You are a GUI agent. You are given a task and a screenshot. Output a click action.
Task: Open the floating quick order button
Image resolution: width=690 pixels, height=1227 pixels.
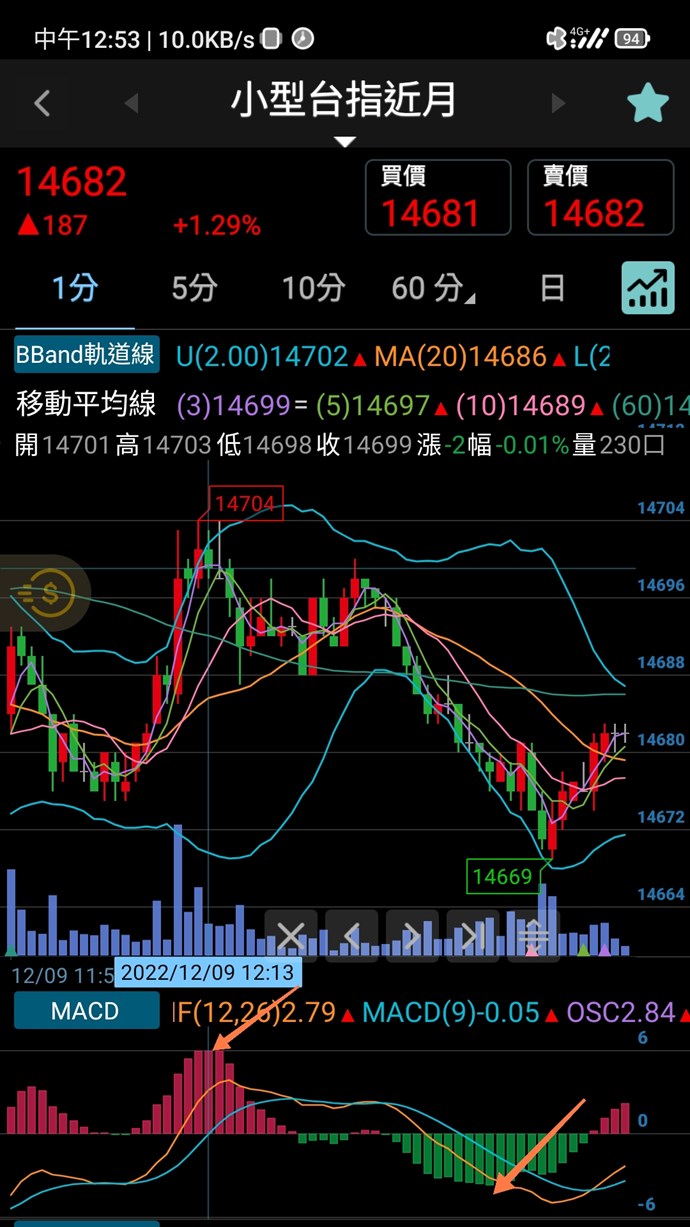(43, 592)
